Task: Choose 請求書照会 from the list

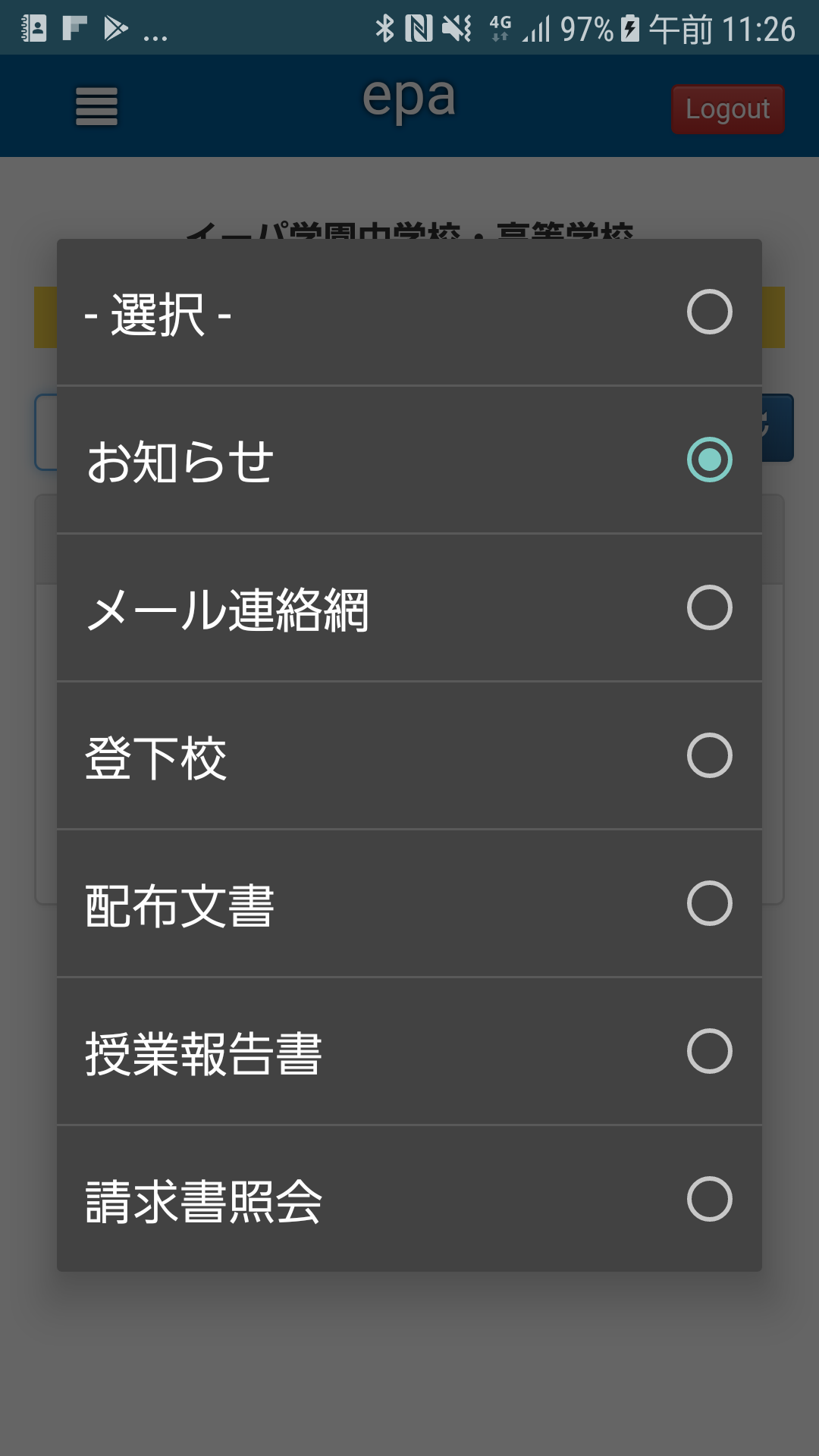Action: point(409,1199)
